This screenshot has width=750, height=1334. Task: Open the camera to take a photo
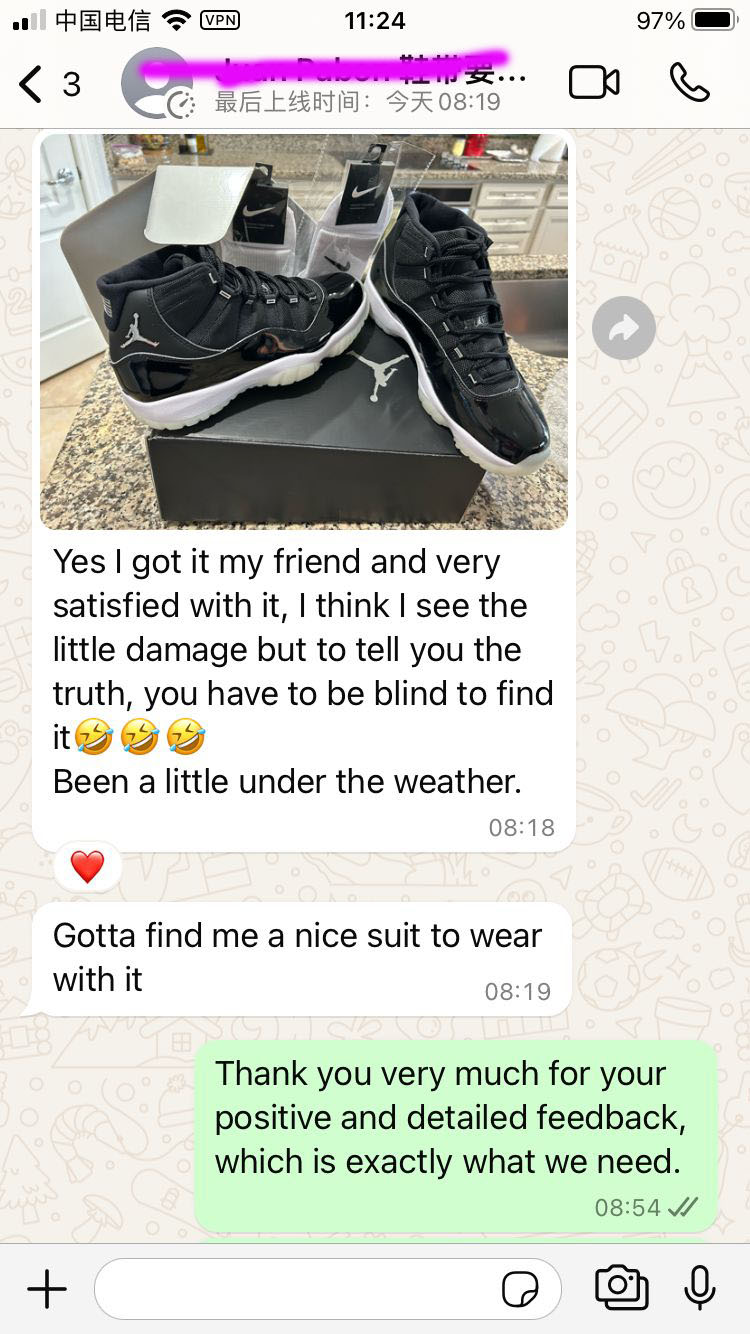coord(621,1288)
